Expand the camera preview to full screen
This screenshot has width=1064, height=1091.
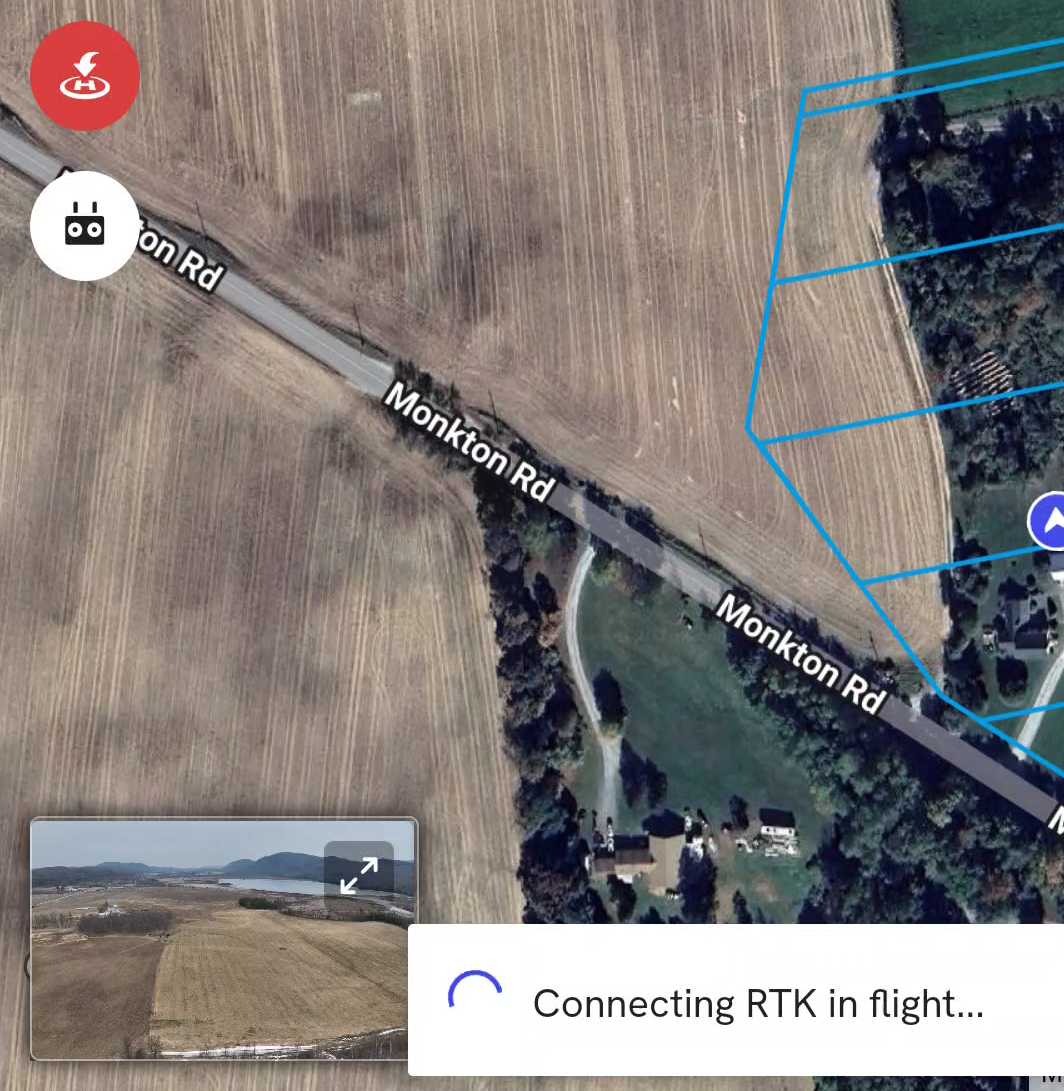(358, 875)
